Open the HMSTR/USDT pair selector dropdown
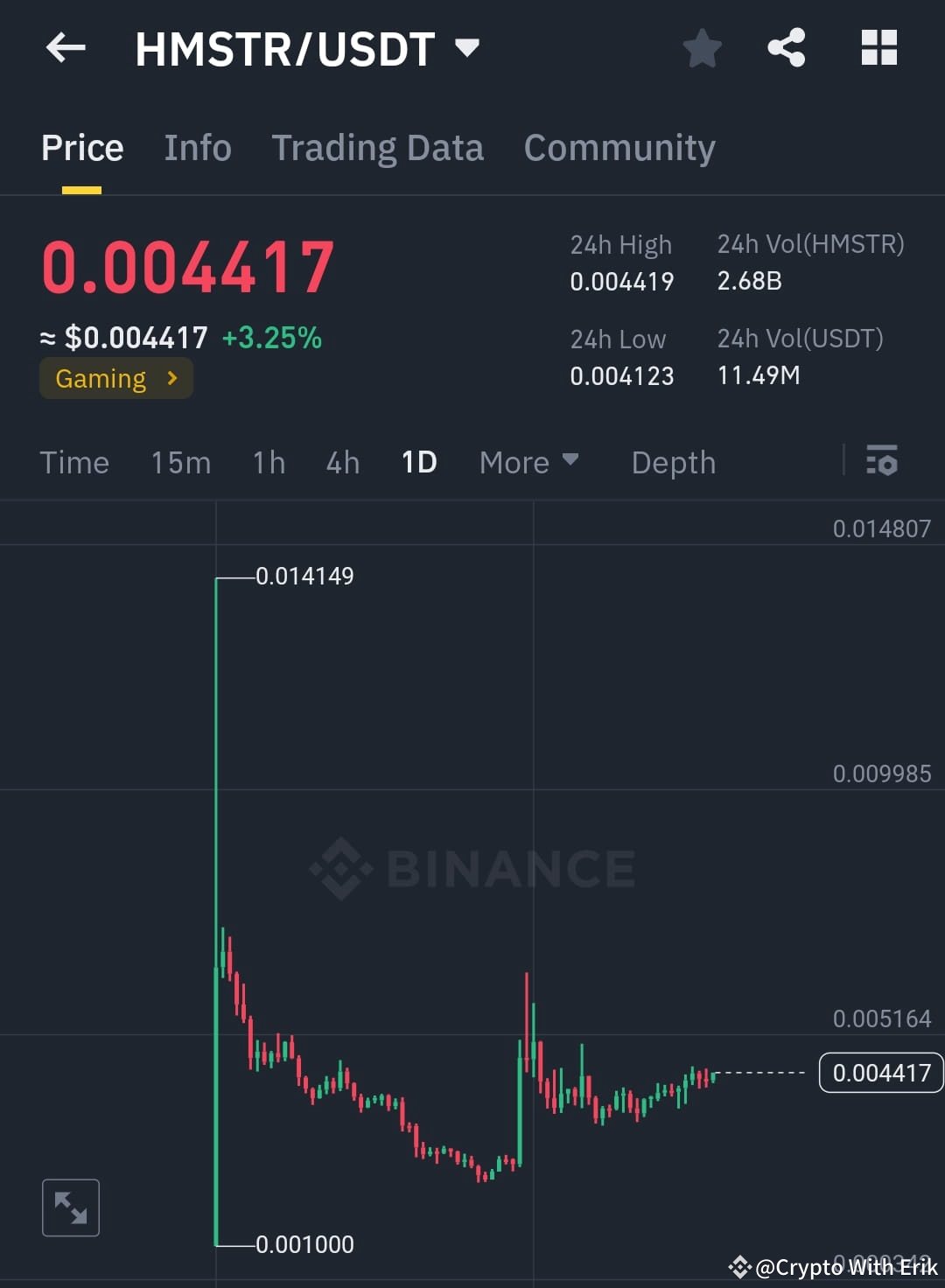This screenshot has height=1288, width=945. click(x=468, y=48)
